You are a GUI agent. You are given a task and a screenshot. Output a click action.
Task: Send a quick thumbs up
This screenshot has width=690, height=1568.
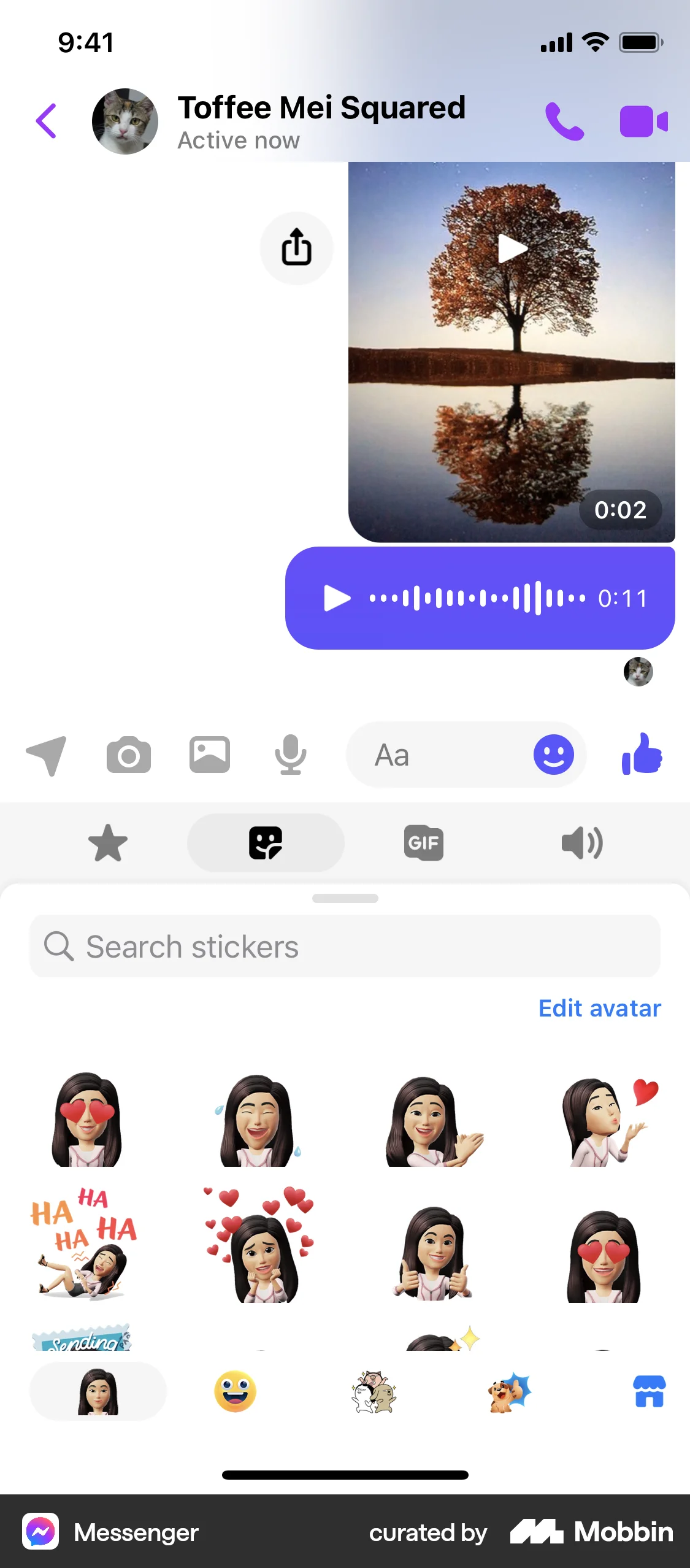tap(644, 755)
